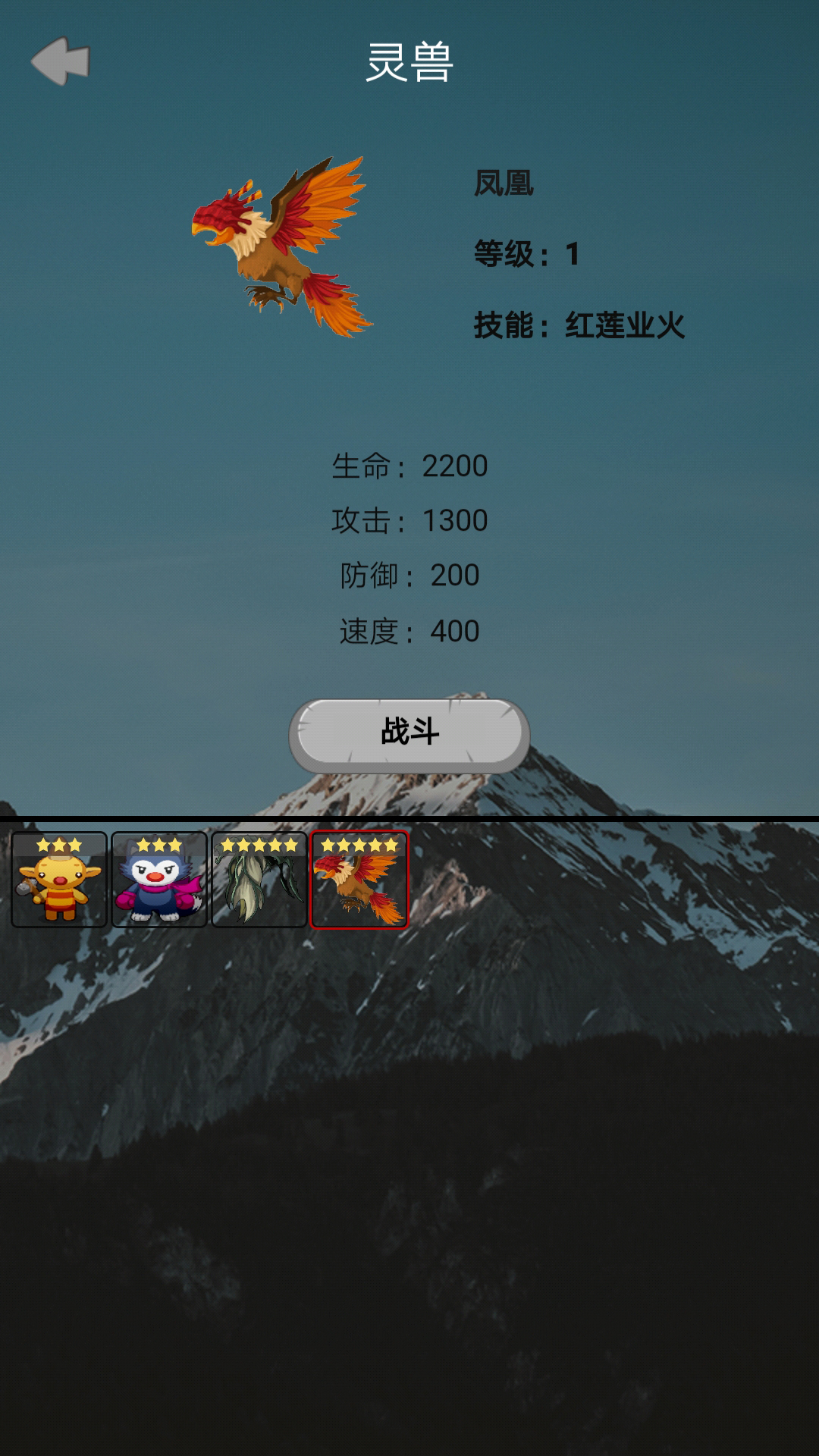Click the 速度 400 stat row
The height and width of the screenshot is (1456, 819).
point(409,629)
